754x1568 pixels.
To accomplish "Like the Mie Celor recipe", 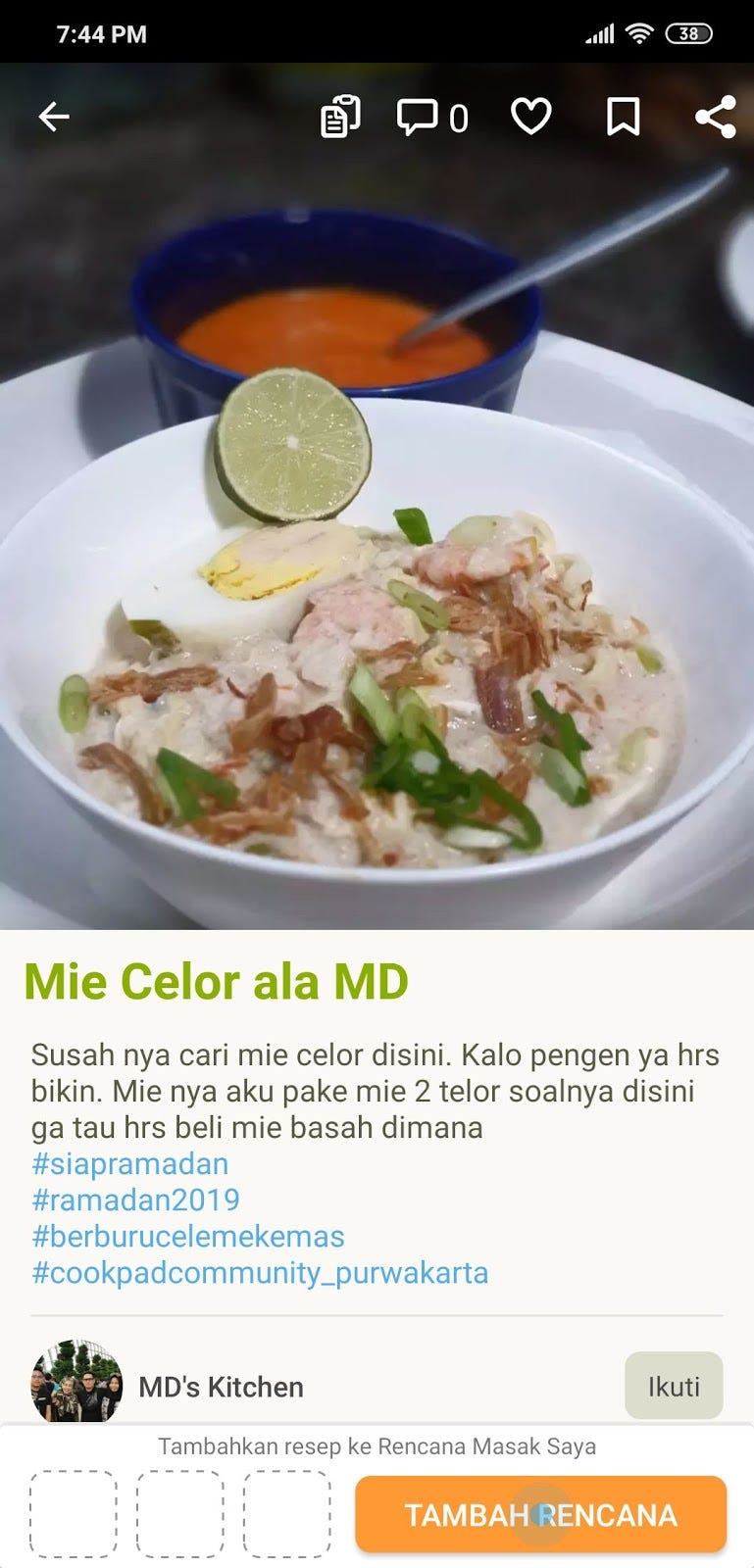I will pos(531,118).
